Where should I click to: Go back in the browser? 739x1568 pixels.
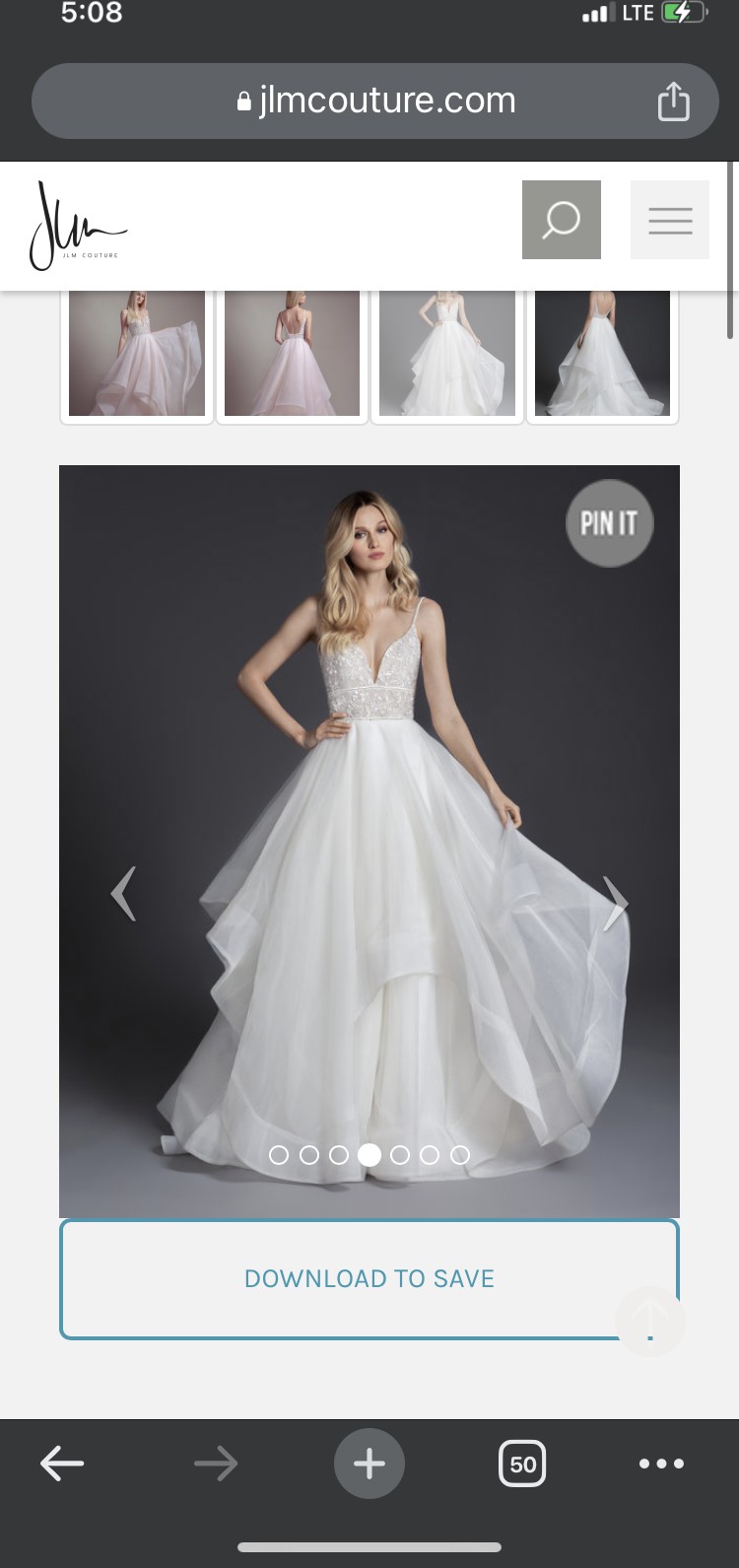tap(62, 1464)
